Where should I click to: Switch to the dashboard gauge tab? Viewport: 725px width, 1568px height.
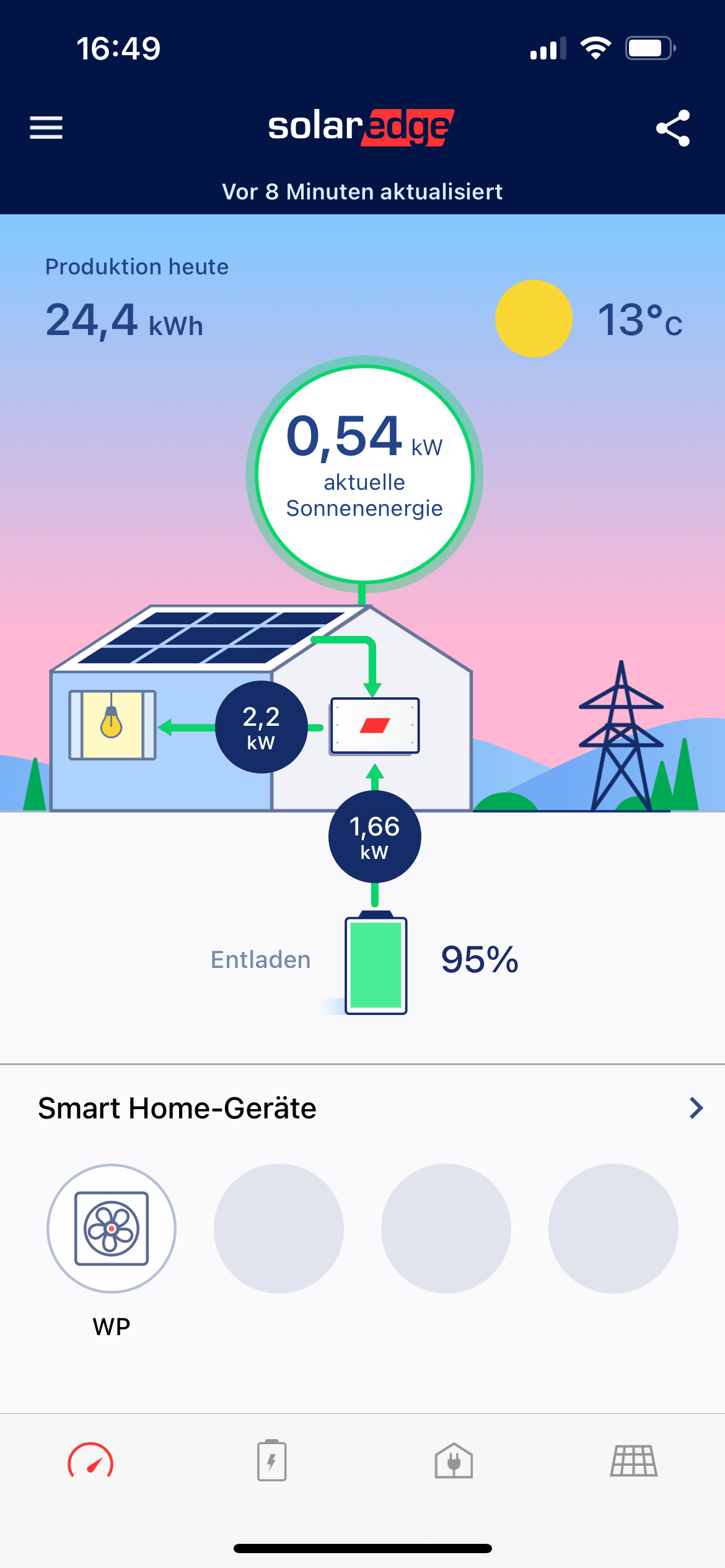coord(90,1461)
